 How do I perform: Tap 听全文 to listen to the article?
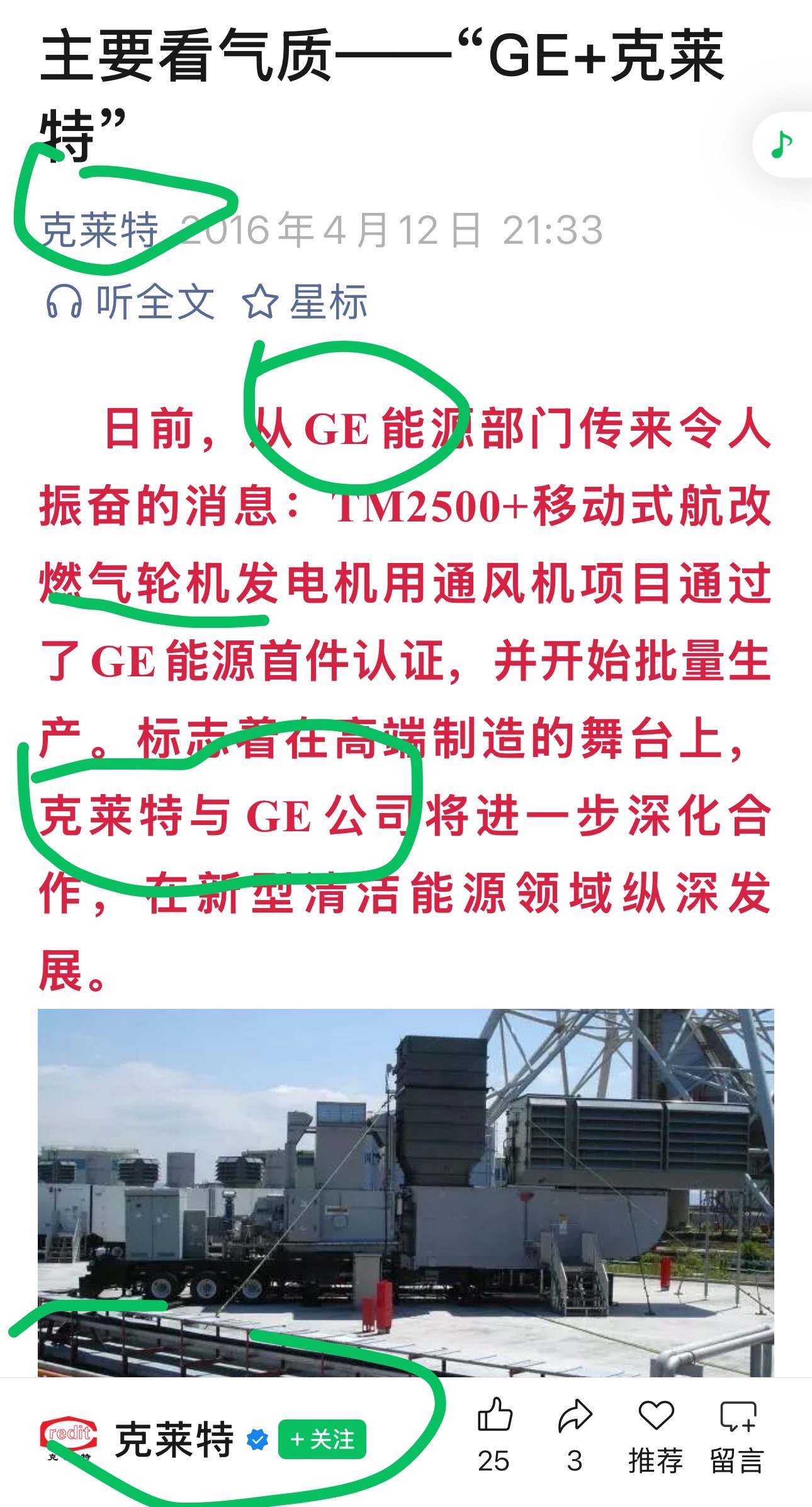point(130,302)
